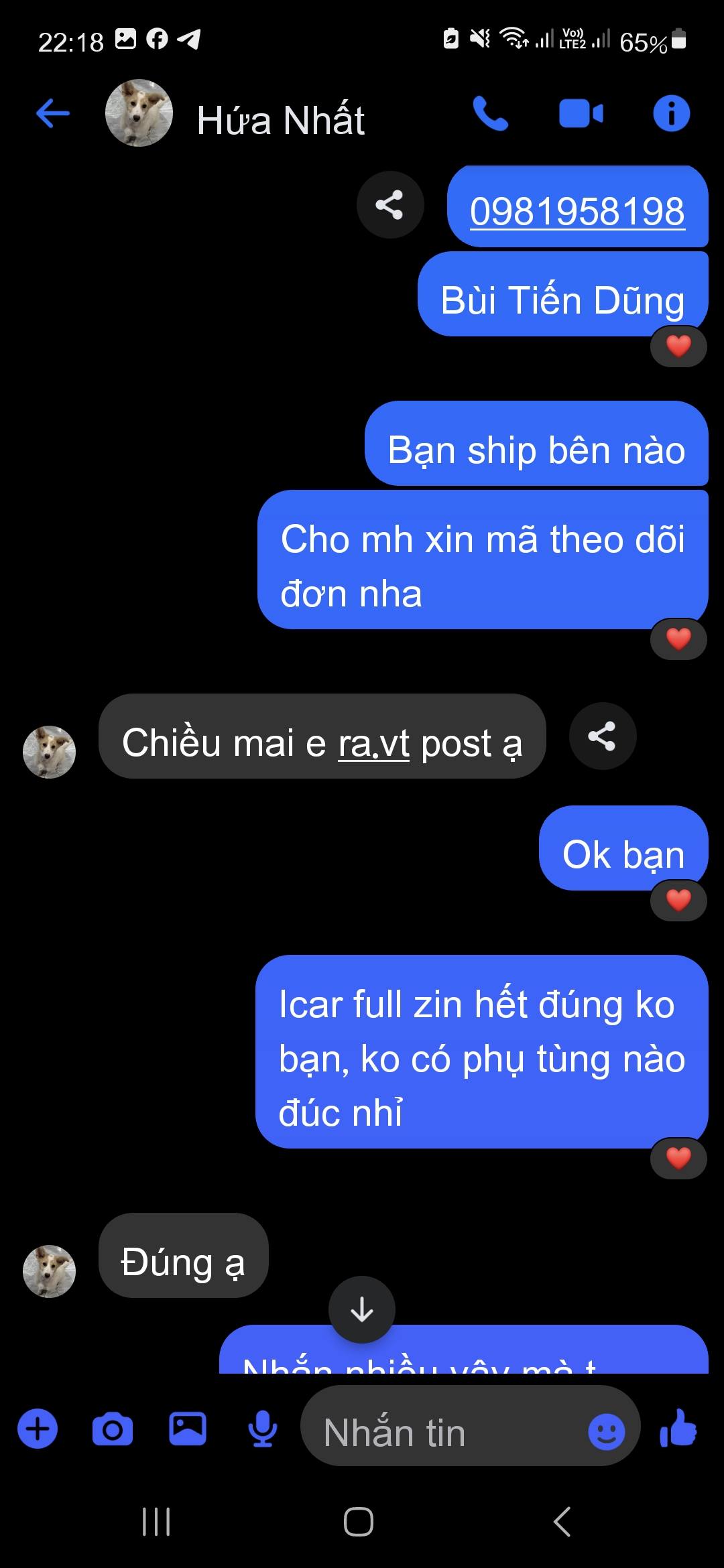
Task: Open the emoji picker in message field
Action: (x=606, y=1433)
